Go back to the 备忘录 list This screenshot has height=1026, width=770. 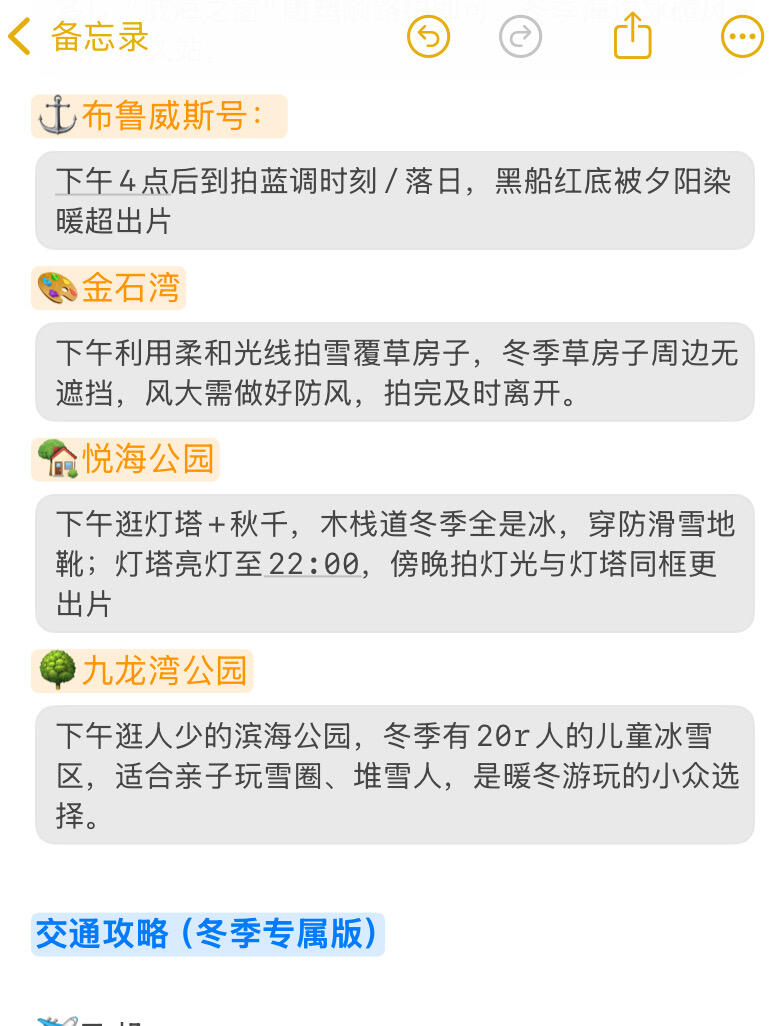click(x=79, y=37)
